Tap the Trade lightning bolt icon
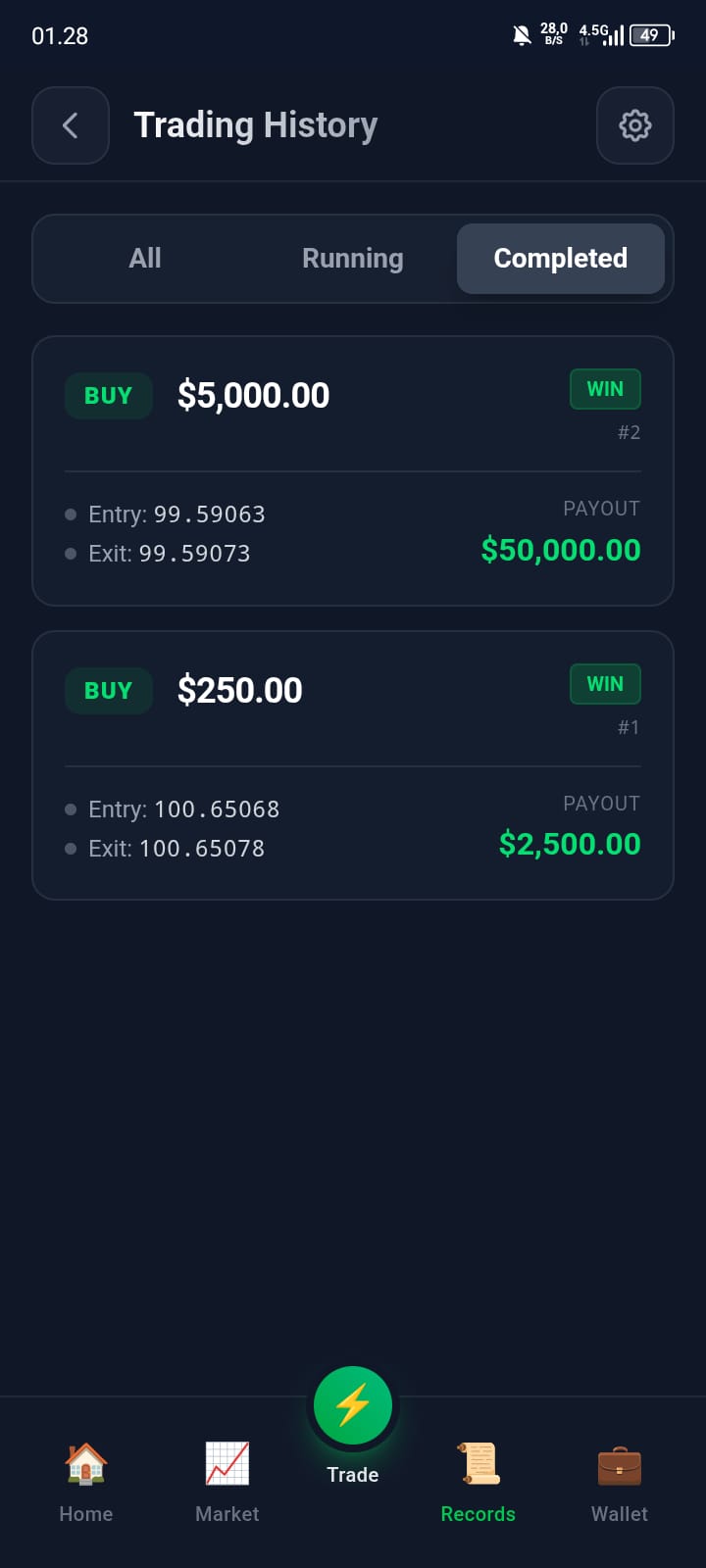 352,1405
